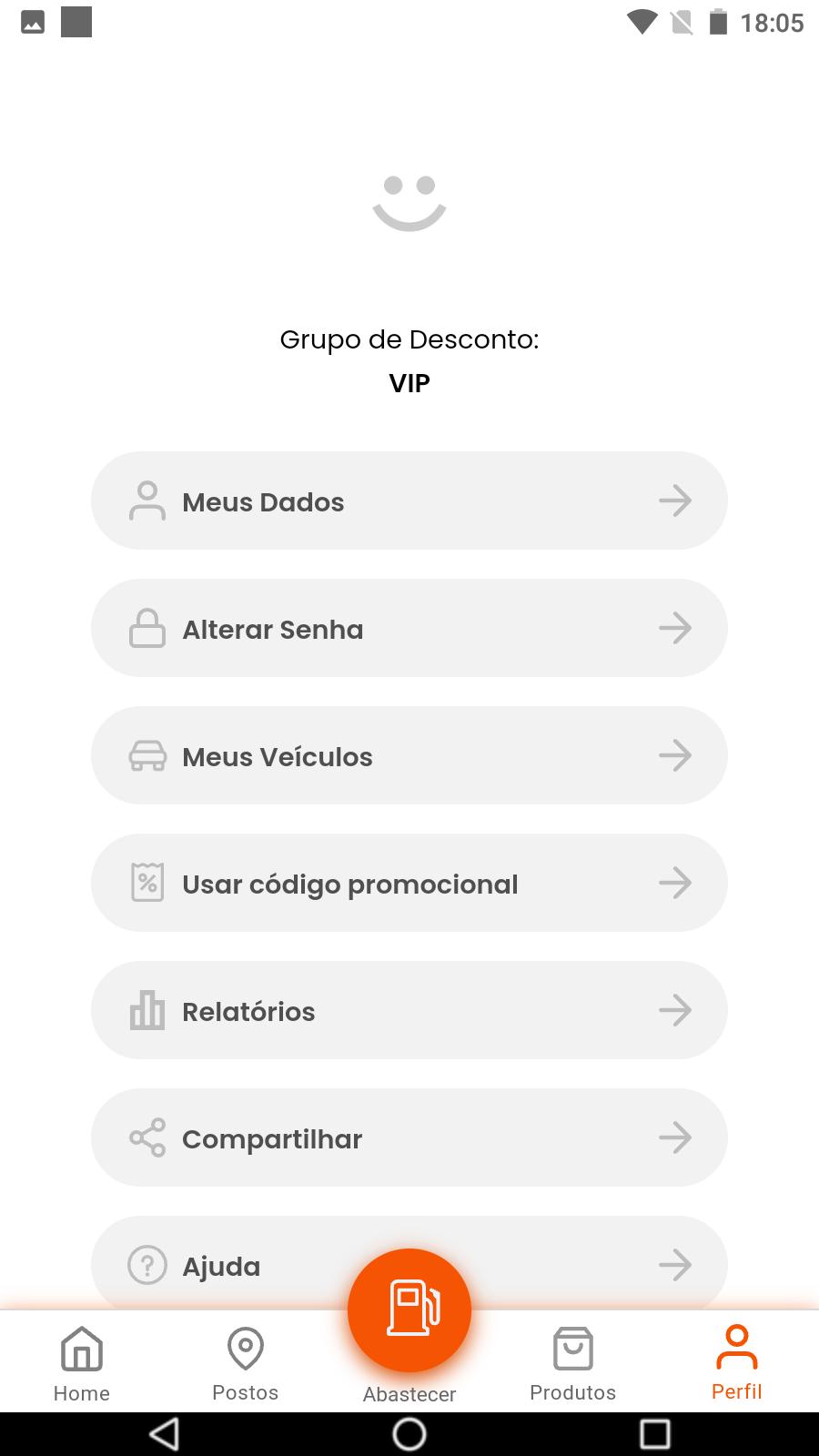This screenshot has width=819, height=1456.
Task: Select the Perfil tab
Action: click(x=737, y=1363)
